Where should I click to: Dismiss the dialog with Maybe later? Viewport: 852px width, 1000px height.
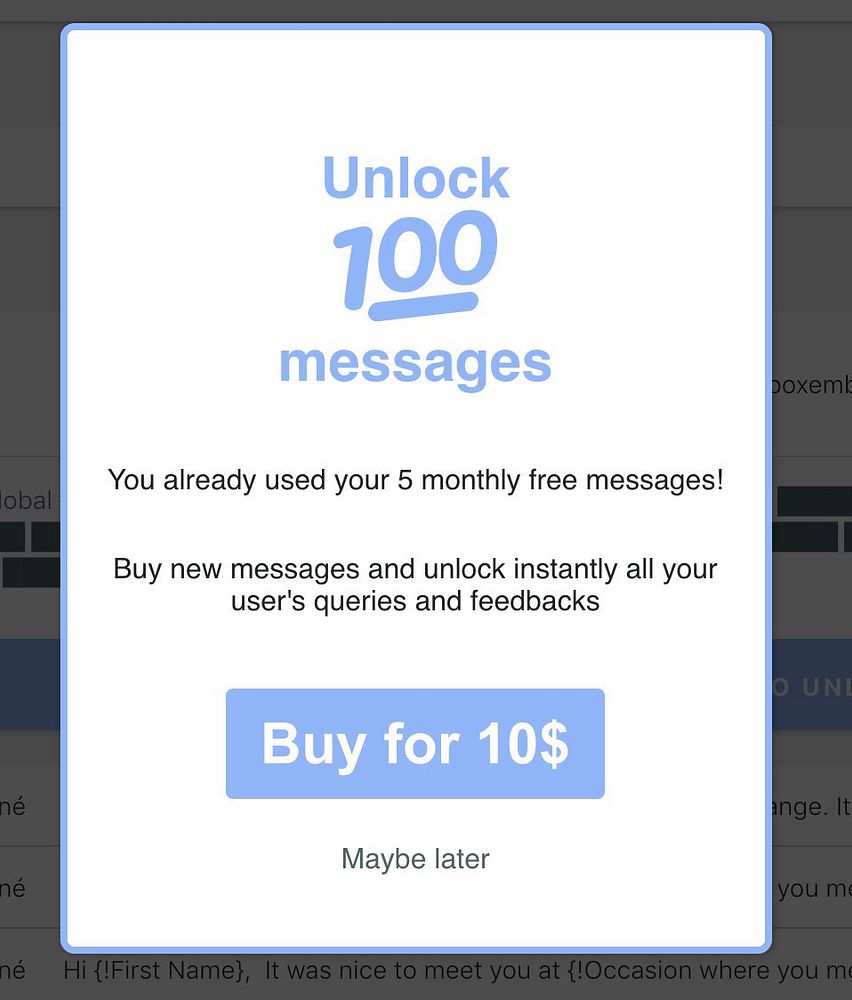(415, 858)
